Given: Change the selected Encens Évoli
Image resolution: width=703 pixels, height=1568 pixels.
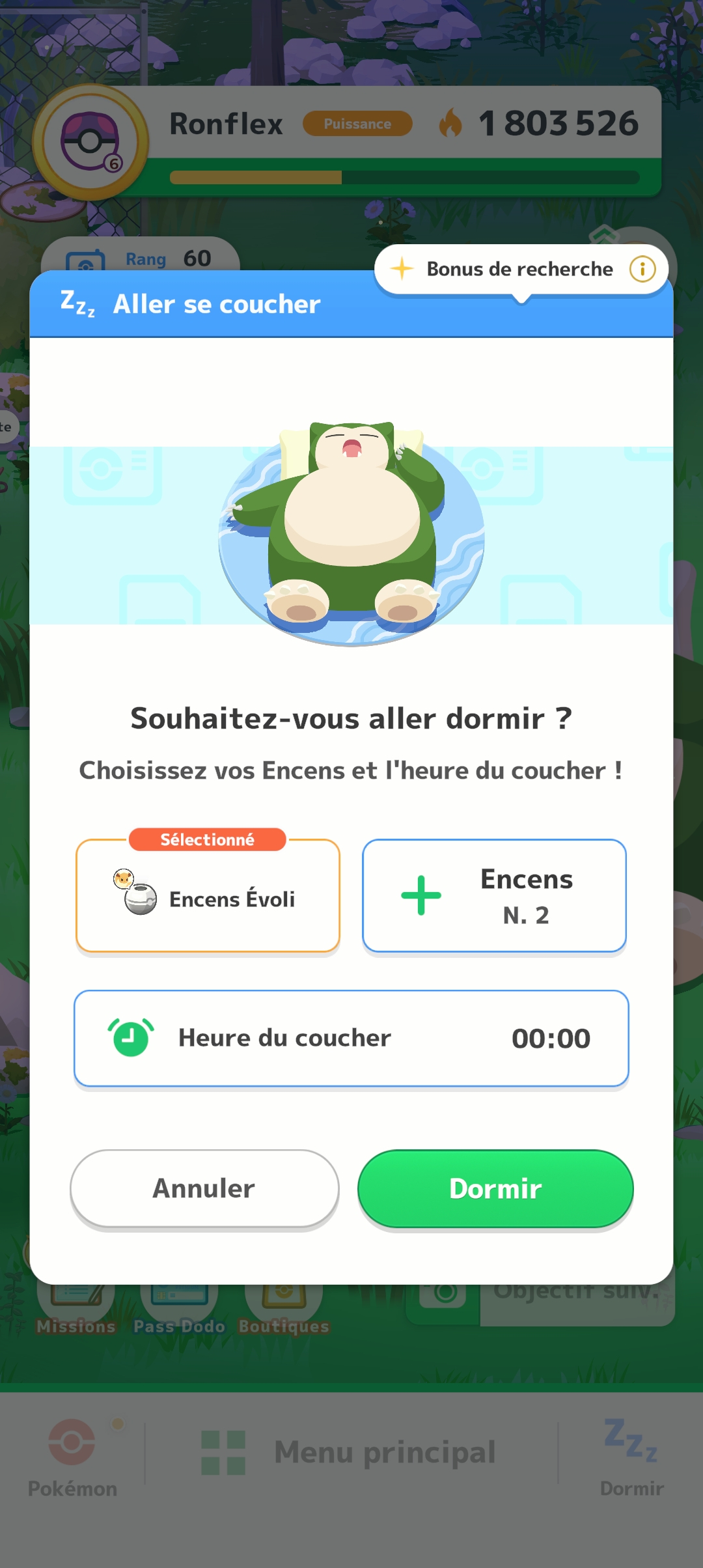Looking at the screenshot, I should (x=208, y=897).
